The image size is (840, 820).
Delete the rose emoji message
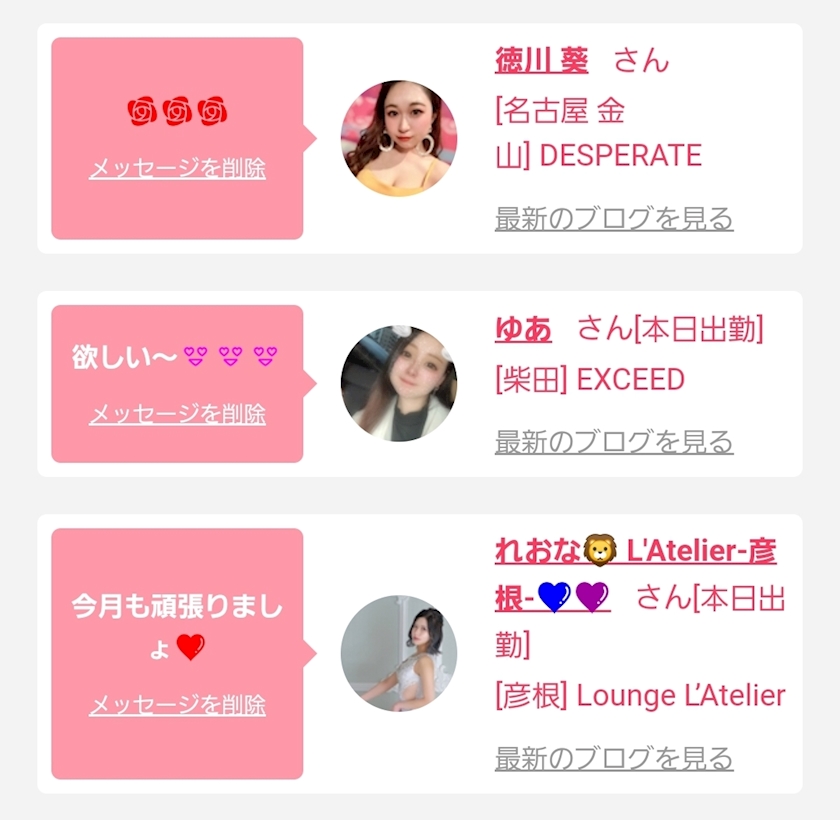pyautogui.click(x=177, y=168)
